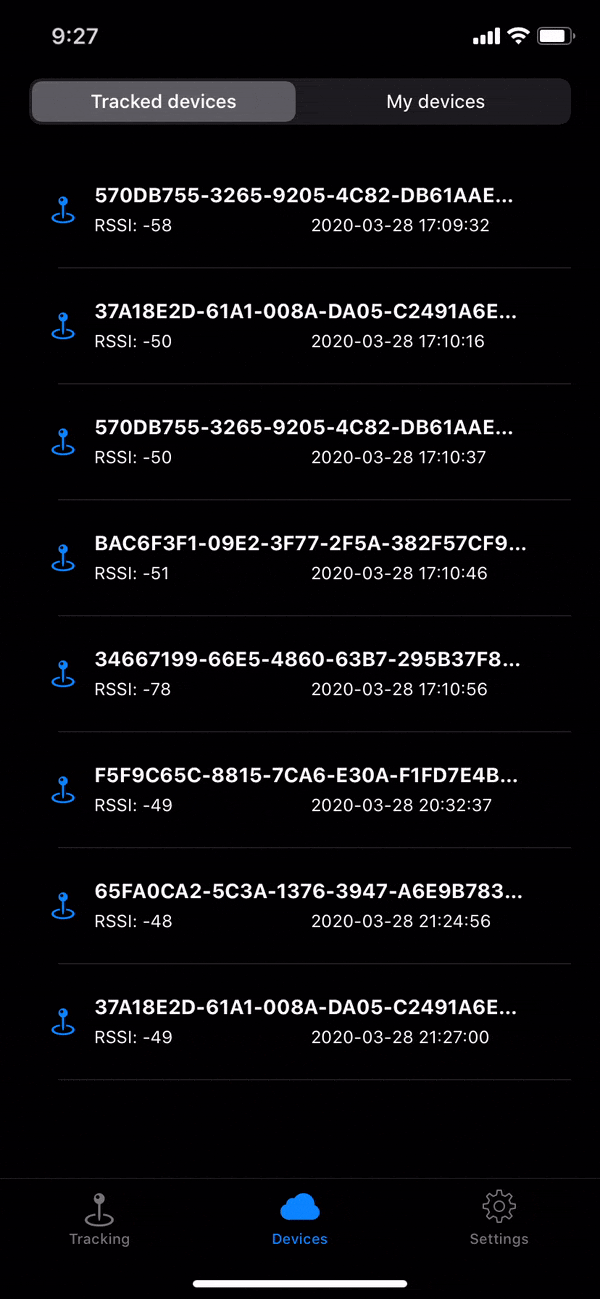Go to the Tracking tab
The image size is (600, 1299).
pos(99,1219)
